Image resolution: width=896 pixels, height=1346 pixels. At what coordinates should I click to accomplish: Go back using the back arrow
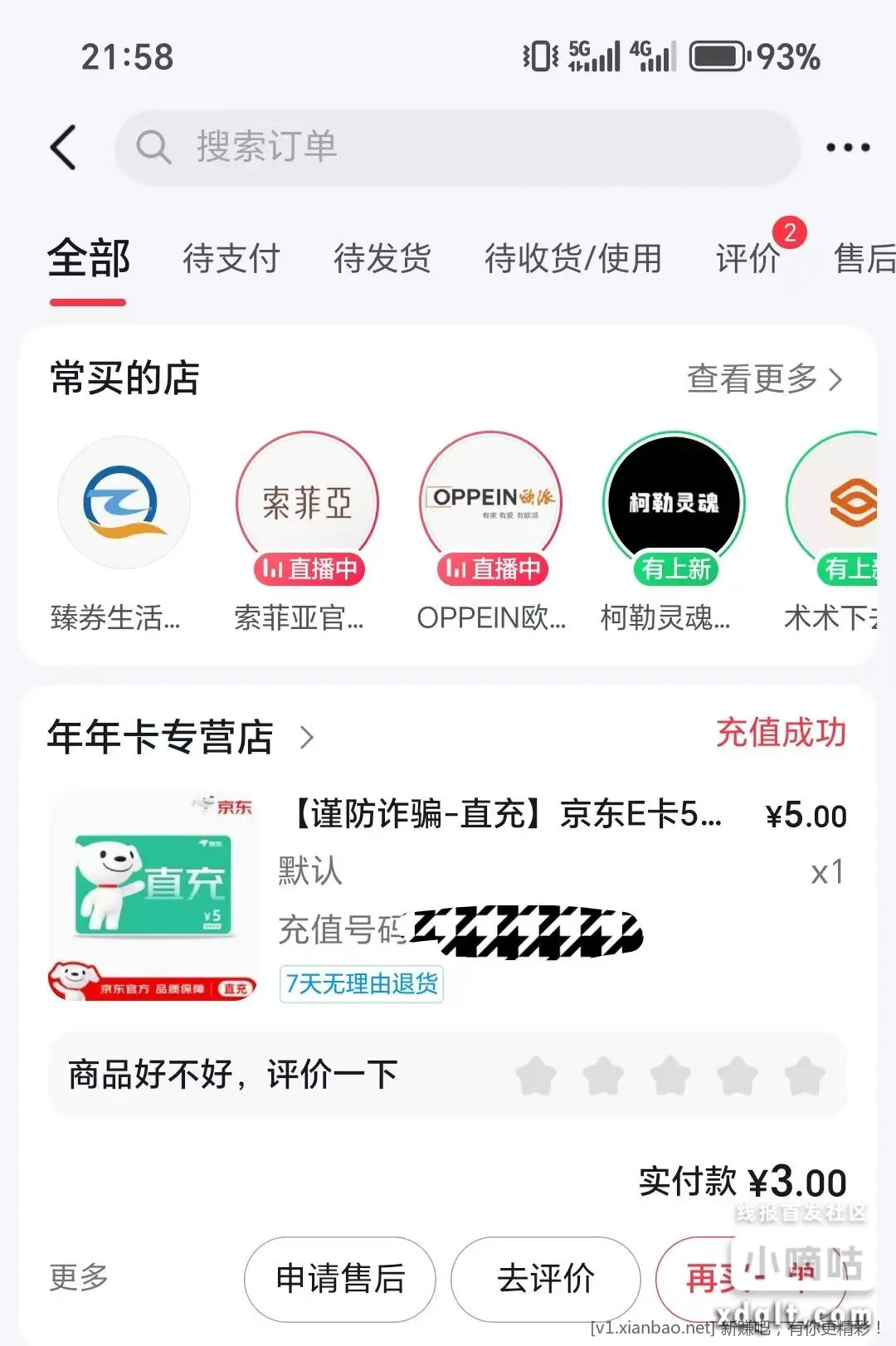[x=64, y=148]
